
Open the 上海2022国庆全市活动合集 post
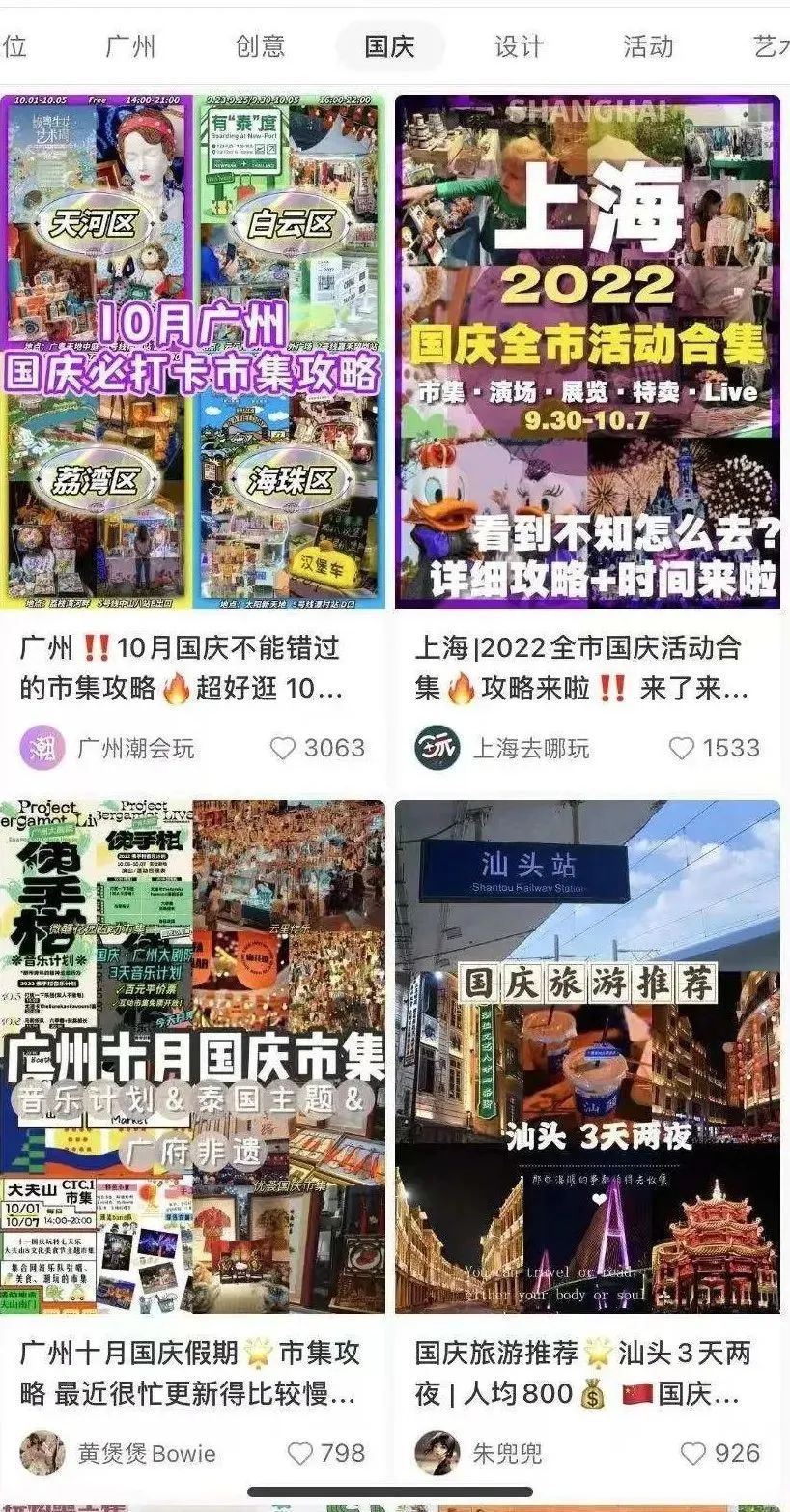587,351
